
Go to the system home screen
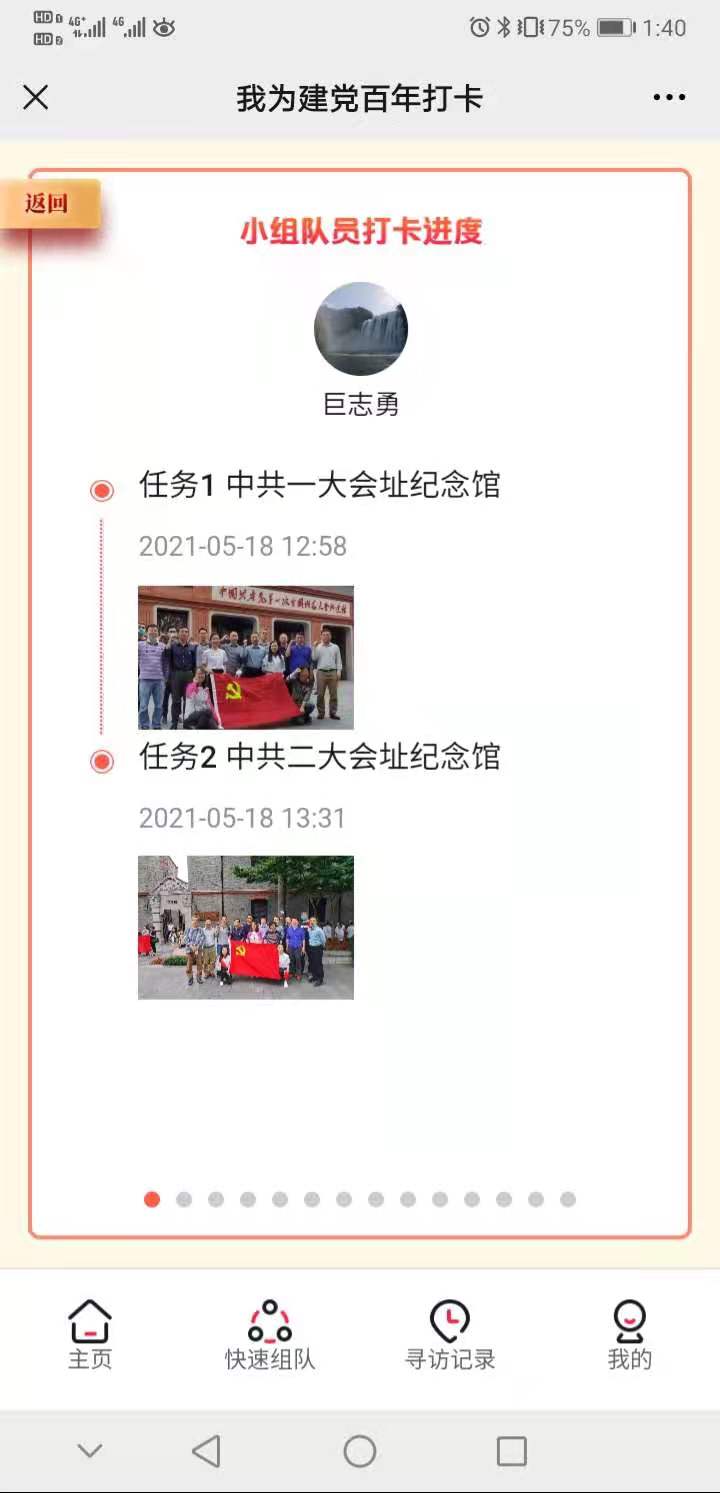pyautogui.click(x=360, y=1451)
